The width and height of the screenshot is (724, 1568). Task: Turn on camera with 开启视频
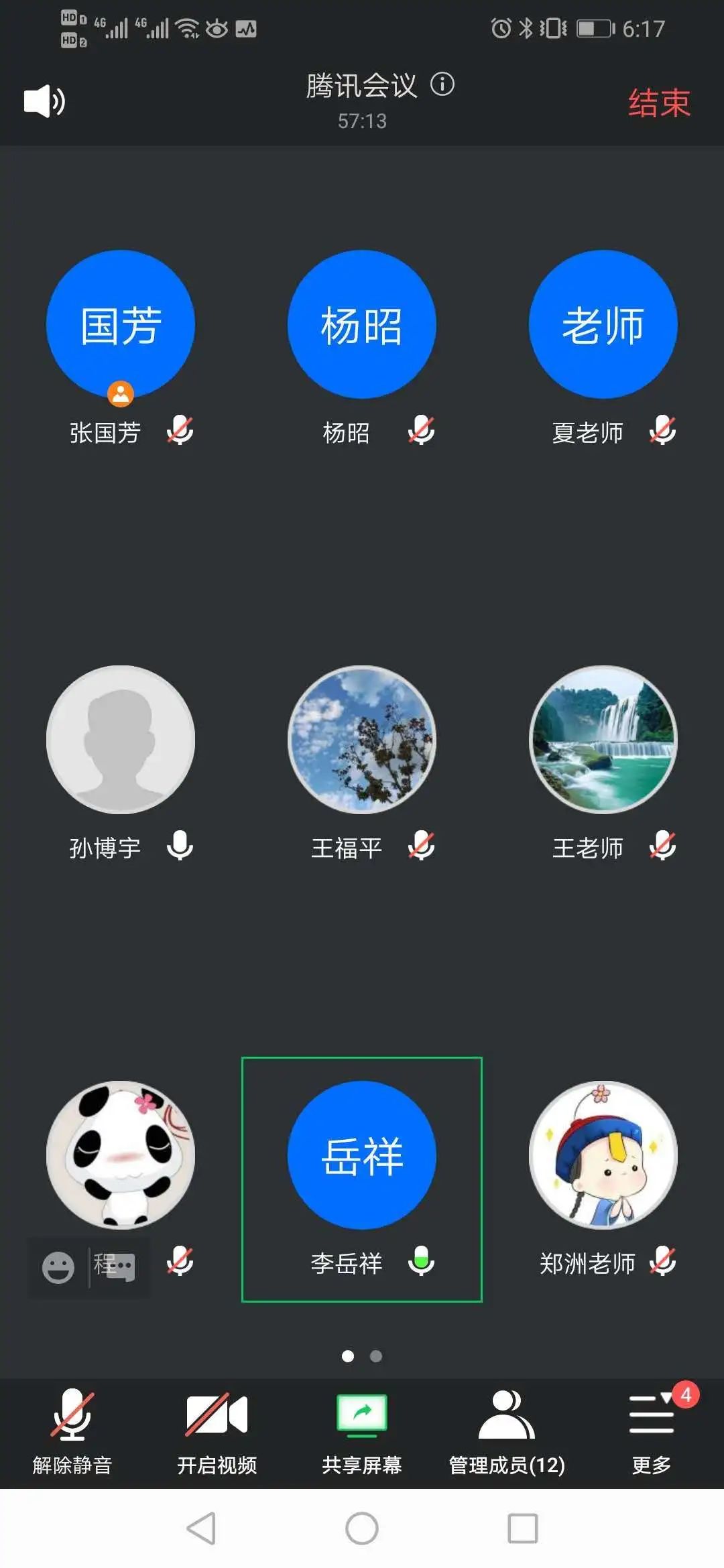(x=217, y=1431)
